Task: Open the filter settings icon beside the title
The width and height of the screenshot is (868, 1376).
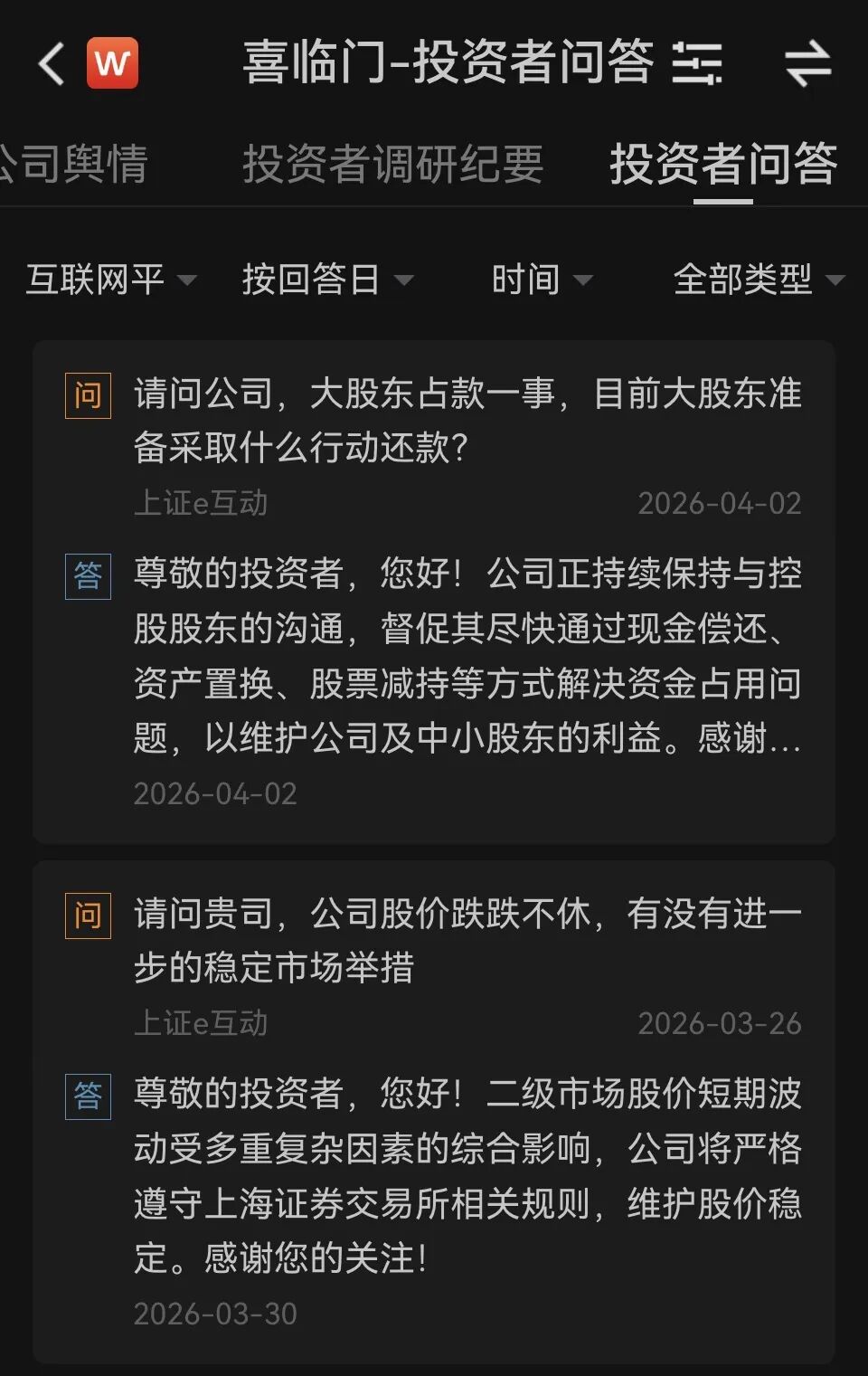Action: click(x=698, y=63)
